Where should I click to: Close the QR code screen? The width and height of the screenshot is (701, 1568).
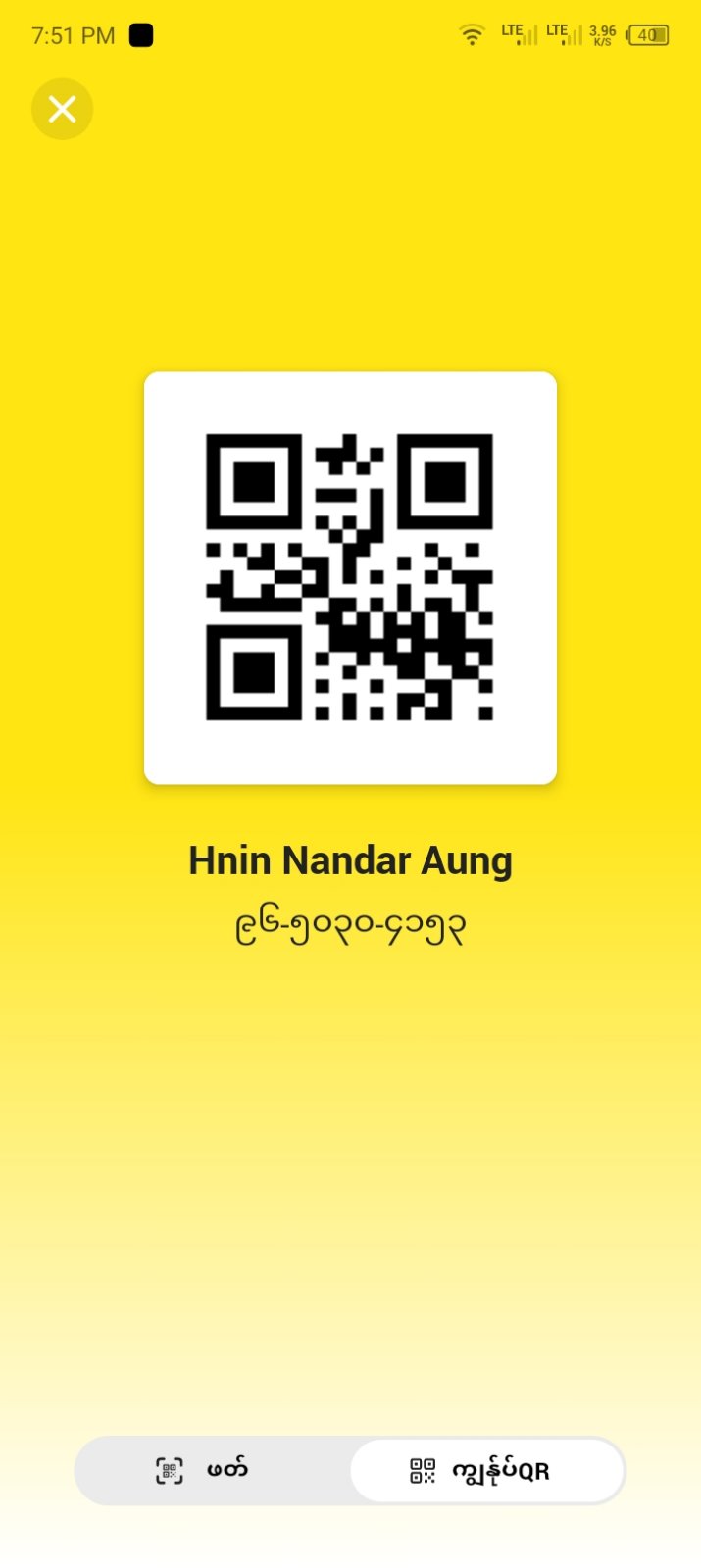(62, 109)
